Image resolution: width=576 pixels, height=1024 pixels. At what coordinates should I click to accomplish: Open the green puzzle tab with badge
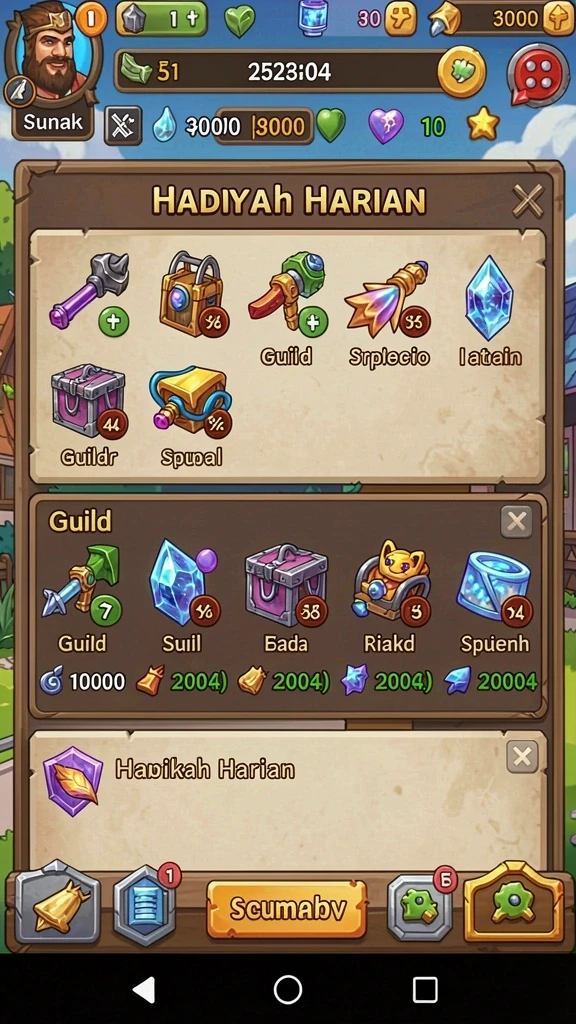(x=419, y=906)
